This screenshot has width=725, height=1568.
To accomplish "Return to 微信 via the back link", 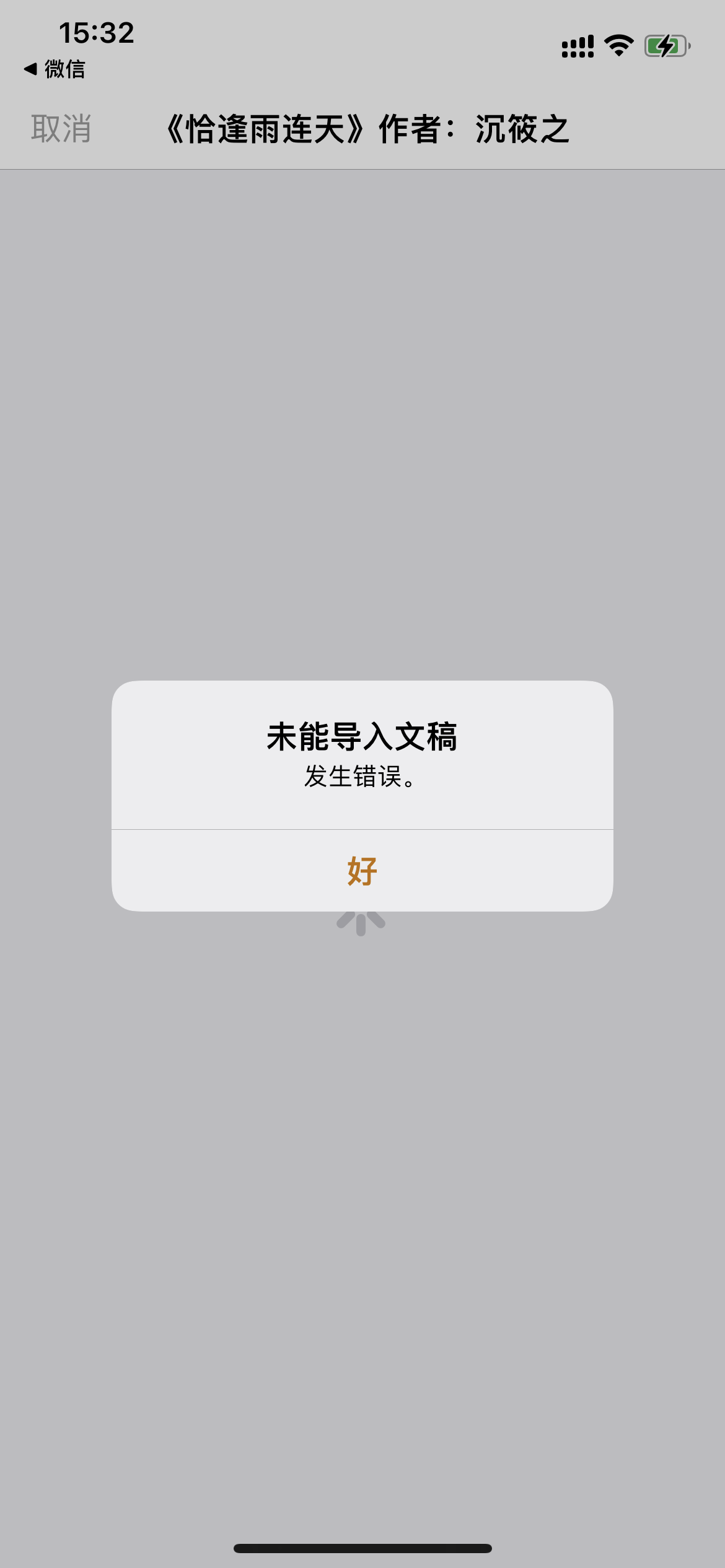I will [55, 69].
